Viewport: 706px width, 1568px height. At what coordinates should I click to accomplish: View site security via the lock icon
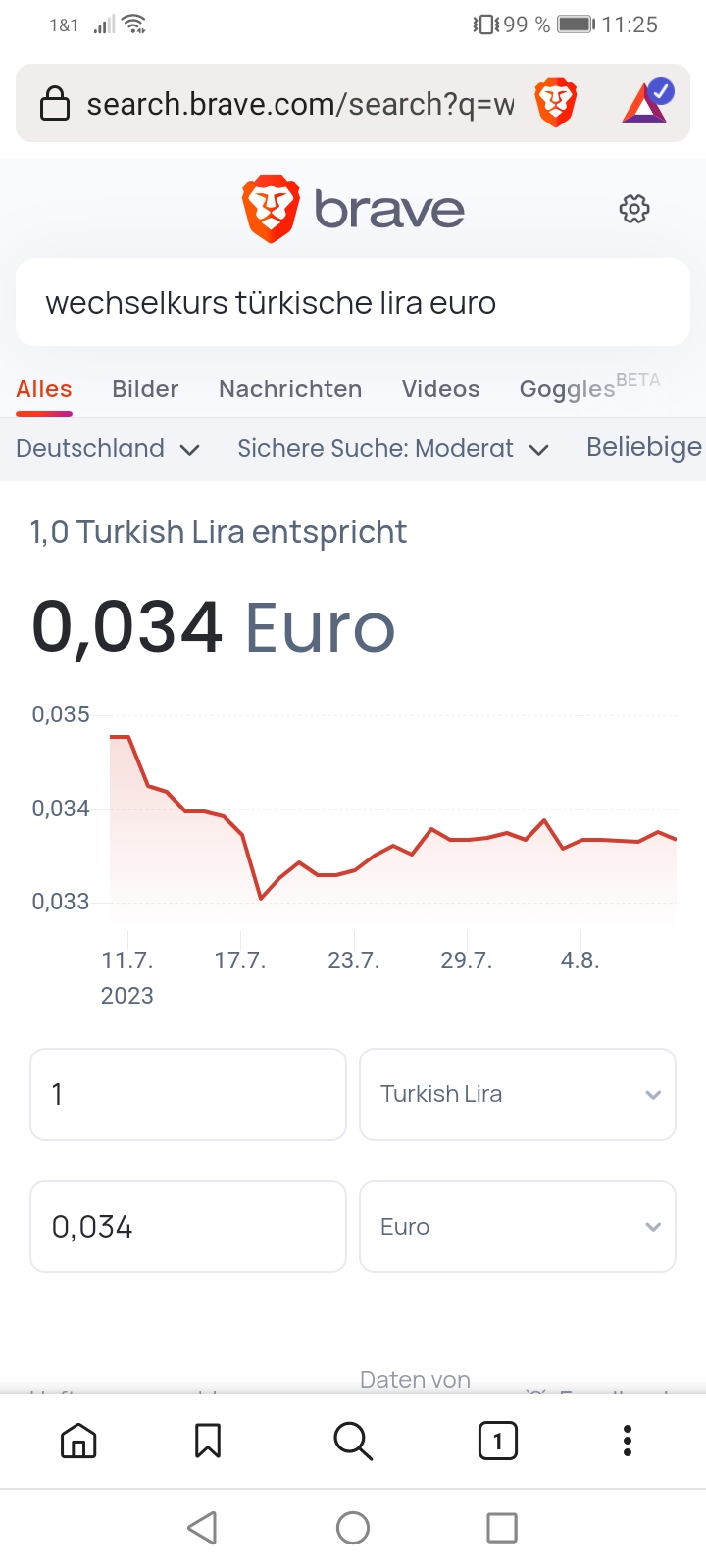(x=56, y=103)
